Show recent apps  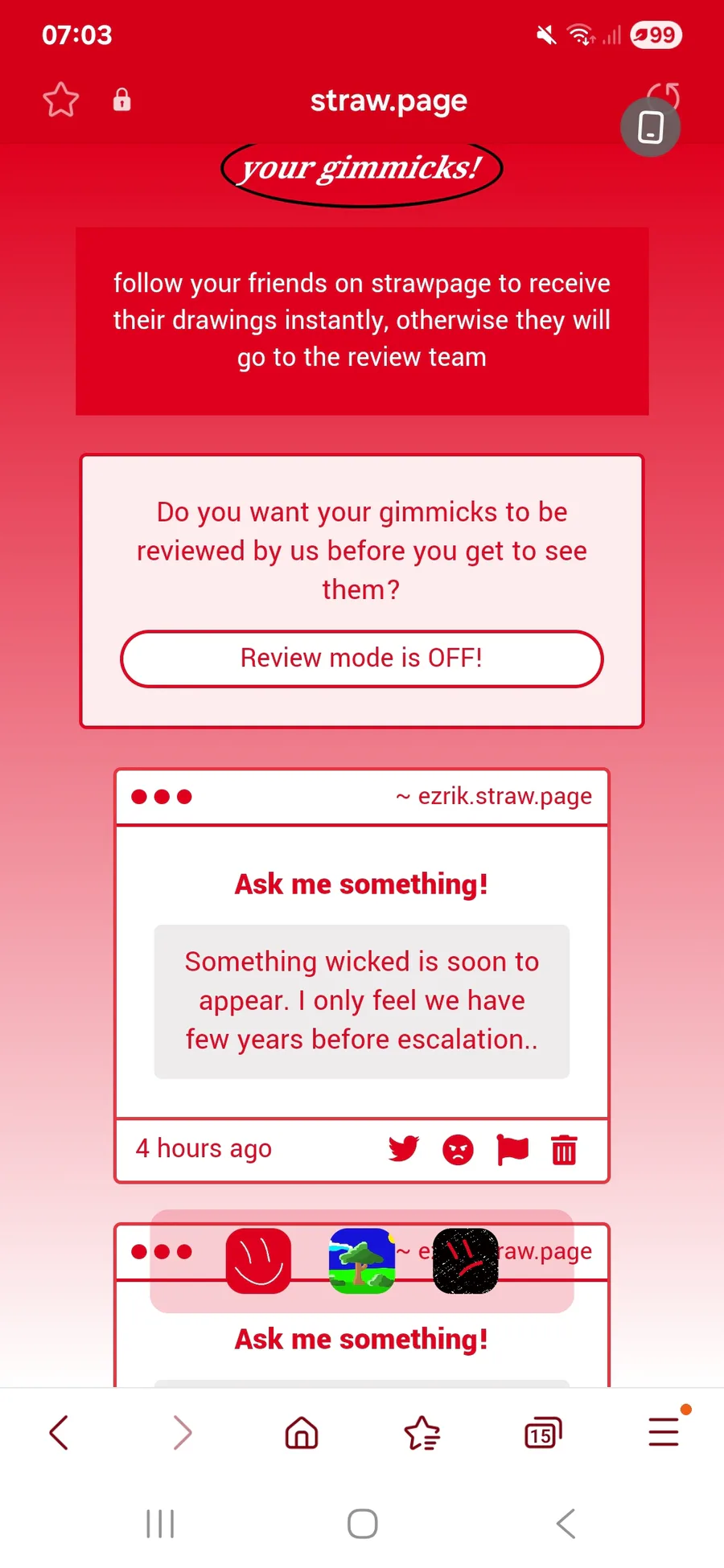[x=160, y=1524]
